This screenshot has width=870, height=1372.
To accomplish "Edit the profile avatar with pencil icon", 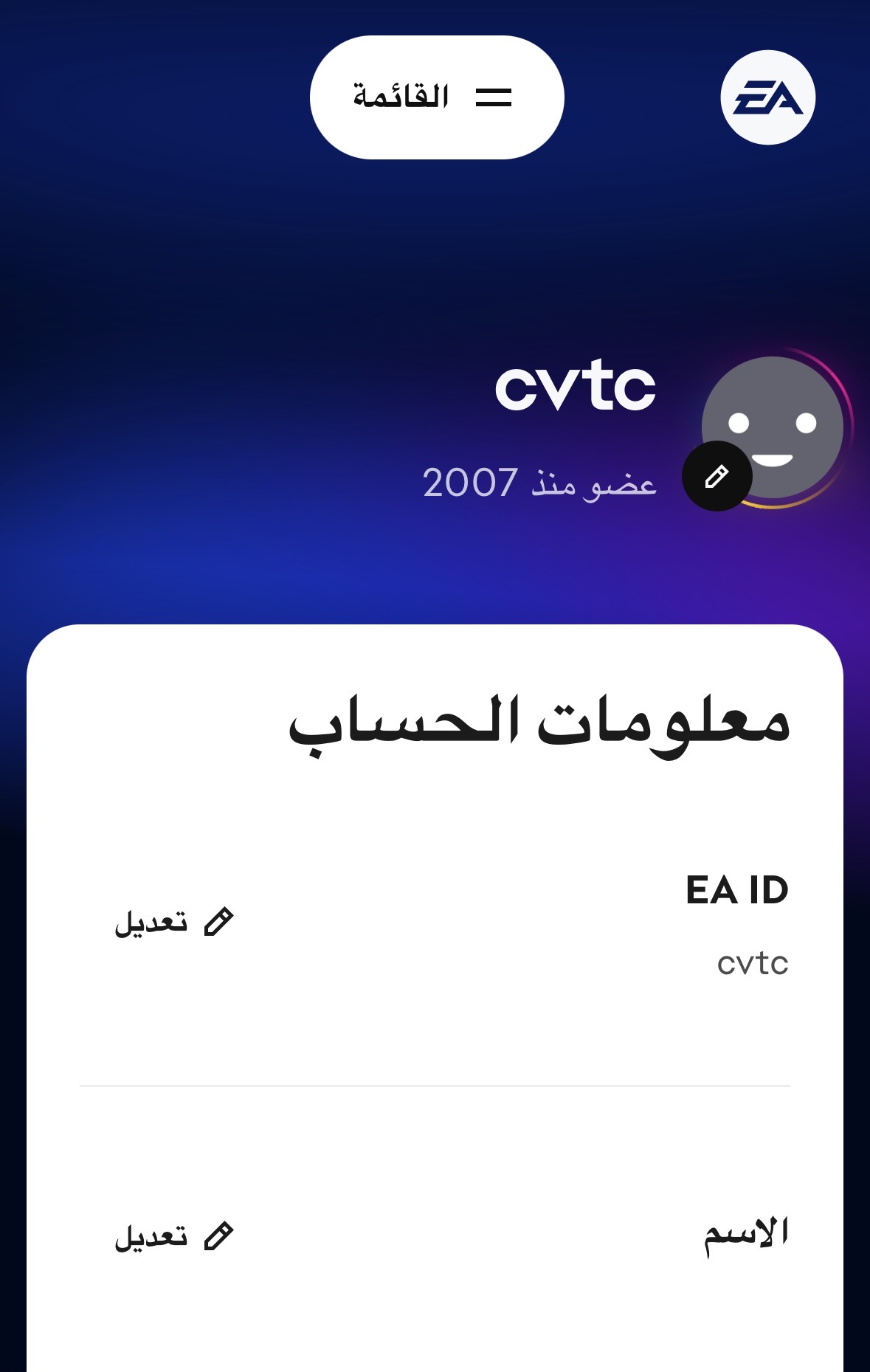I will (x=717, y=476).
